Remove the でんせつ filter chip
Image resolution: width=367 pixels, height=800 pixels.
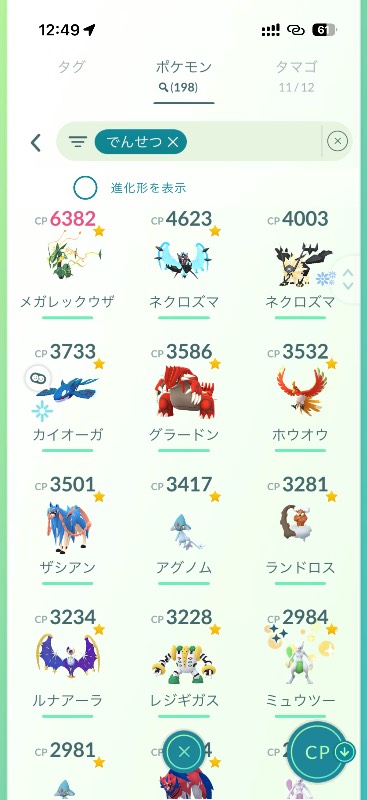(x=173, y=142)
